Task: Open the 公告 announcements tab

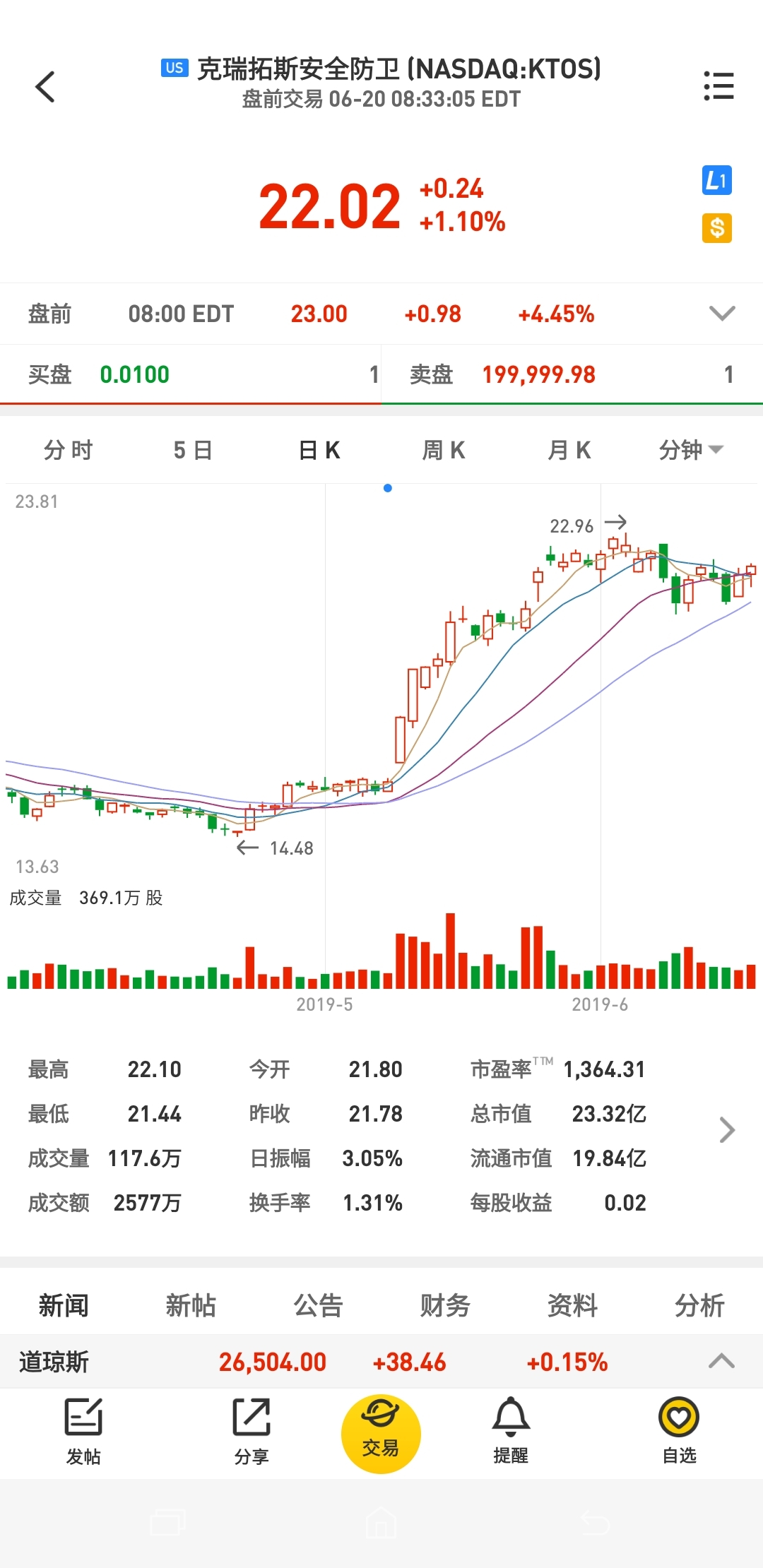Action: [318, 1305]
